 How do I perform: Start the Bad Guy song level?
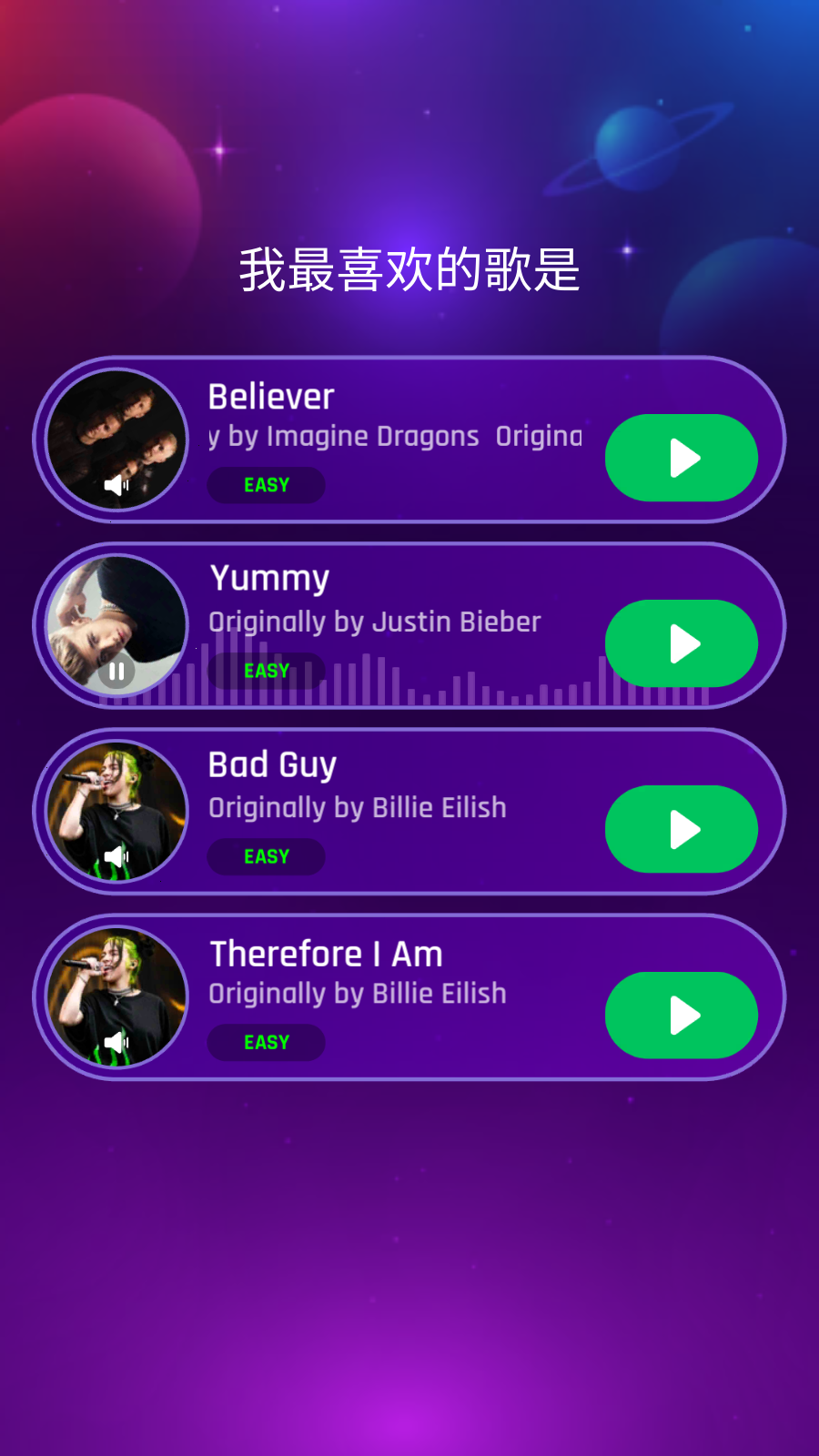click(681, 829)
